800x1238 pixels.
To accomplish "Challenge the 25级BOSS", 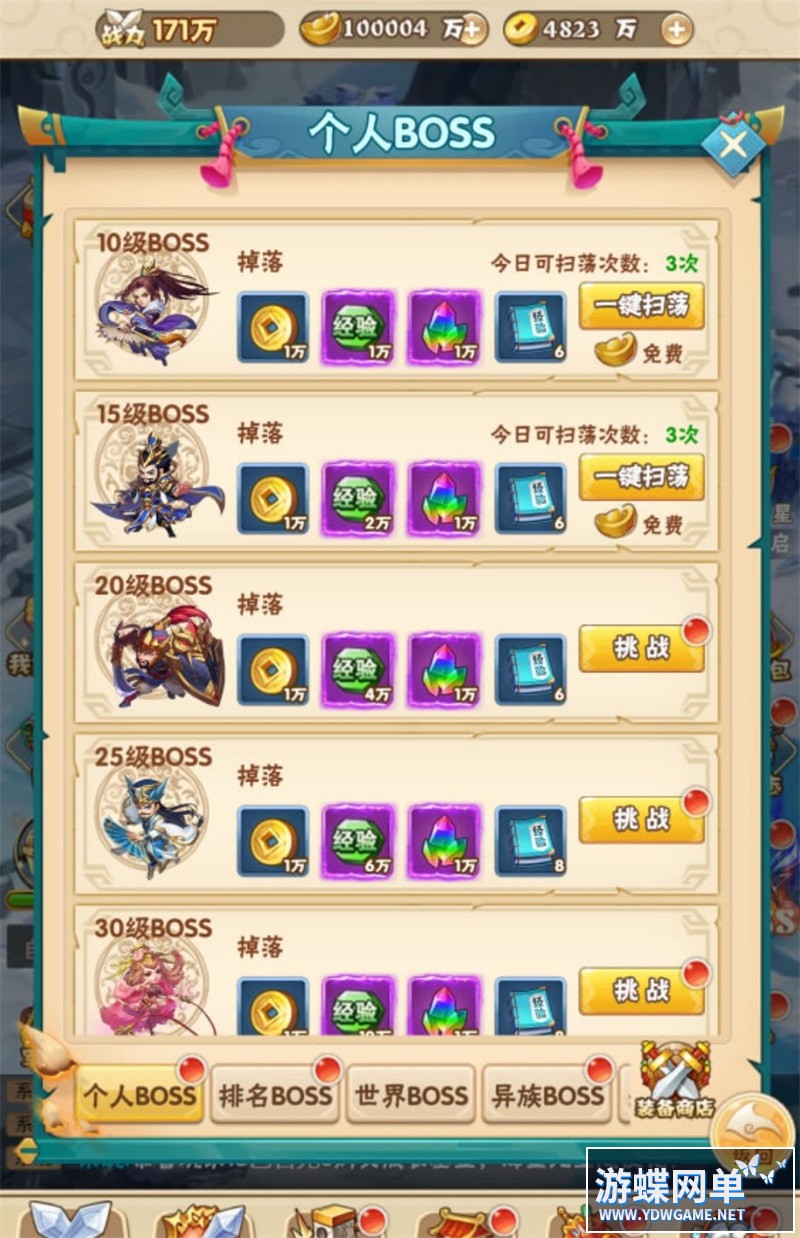I will 641,819.
